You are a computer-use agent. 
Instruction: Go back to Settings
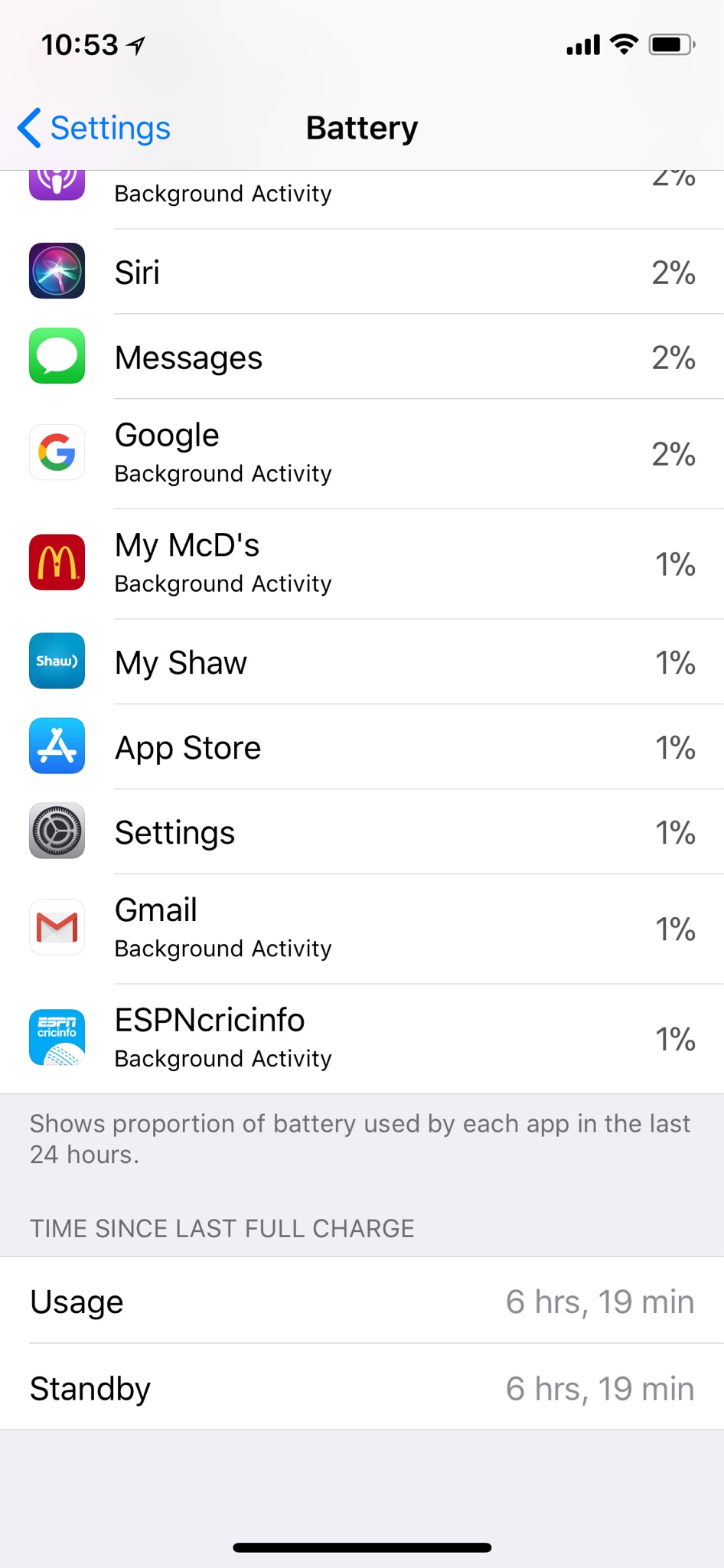(x=95, y=128)
